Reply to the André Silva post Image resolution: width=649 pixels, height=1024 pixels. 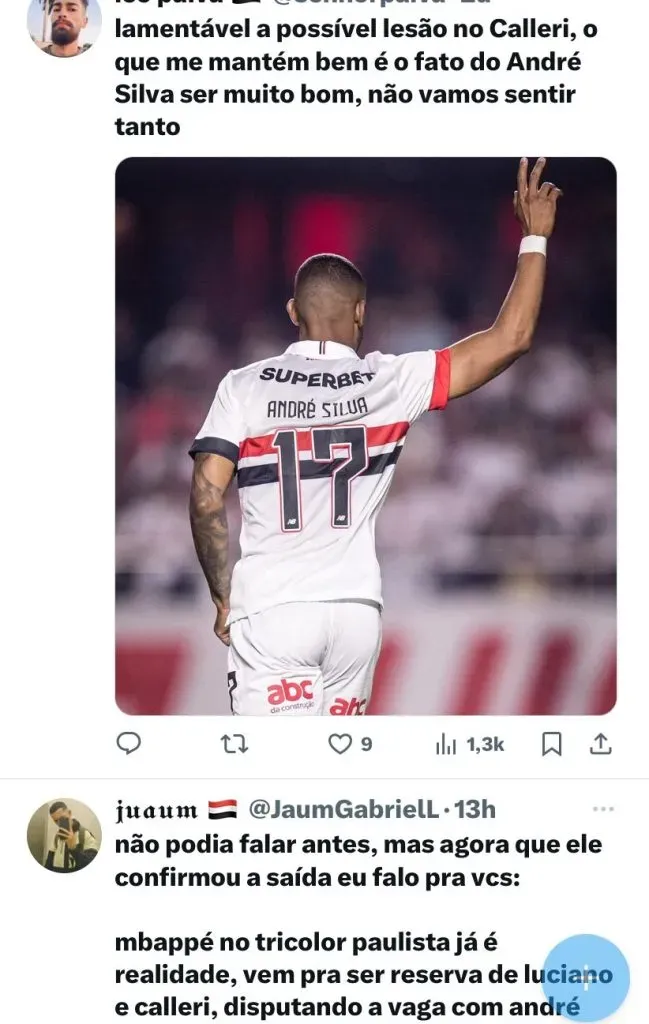tap(128, 743)
